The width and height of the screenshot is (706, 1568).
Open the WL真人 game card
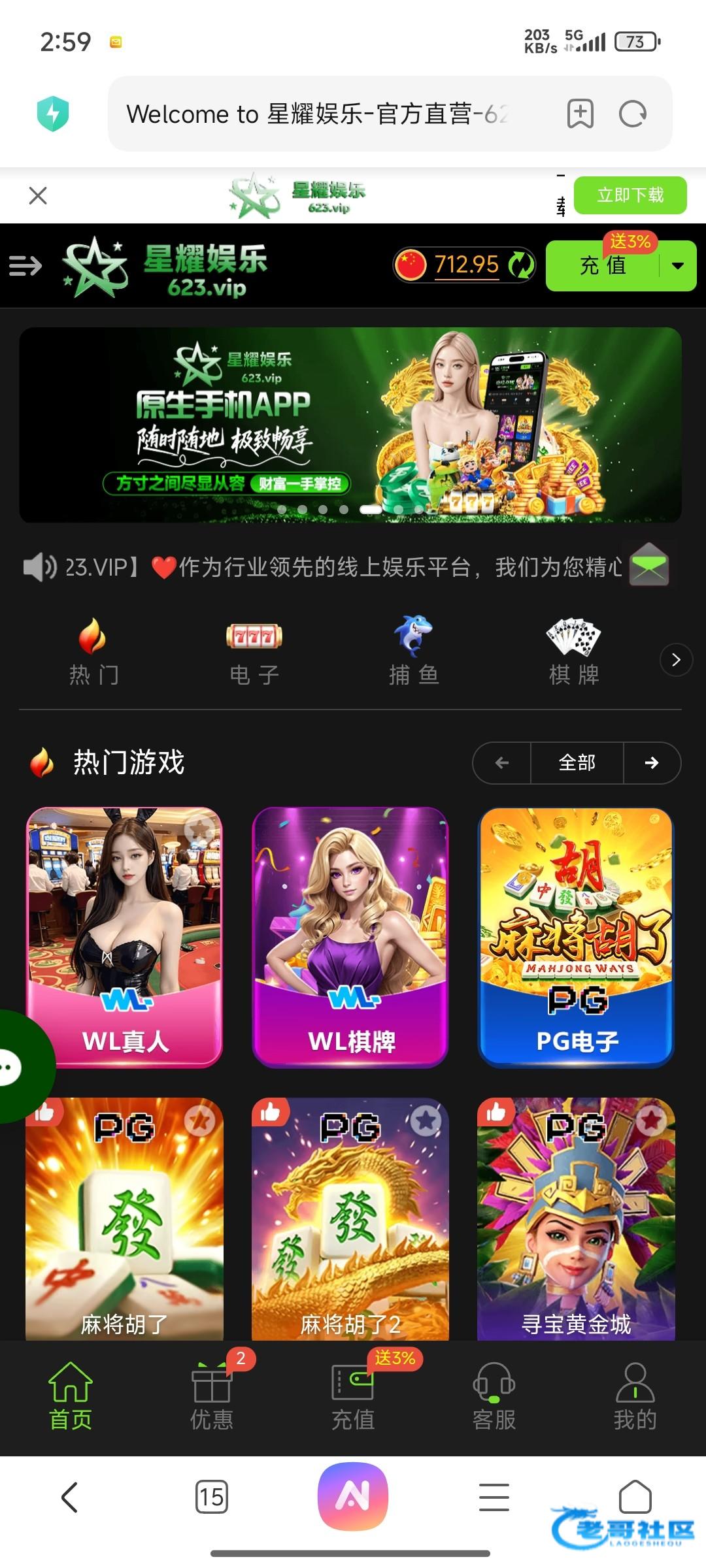click(x=124, y=936)
